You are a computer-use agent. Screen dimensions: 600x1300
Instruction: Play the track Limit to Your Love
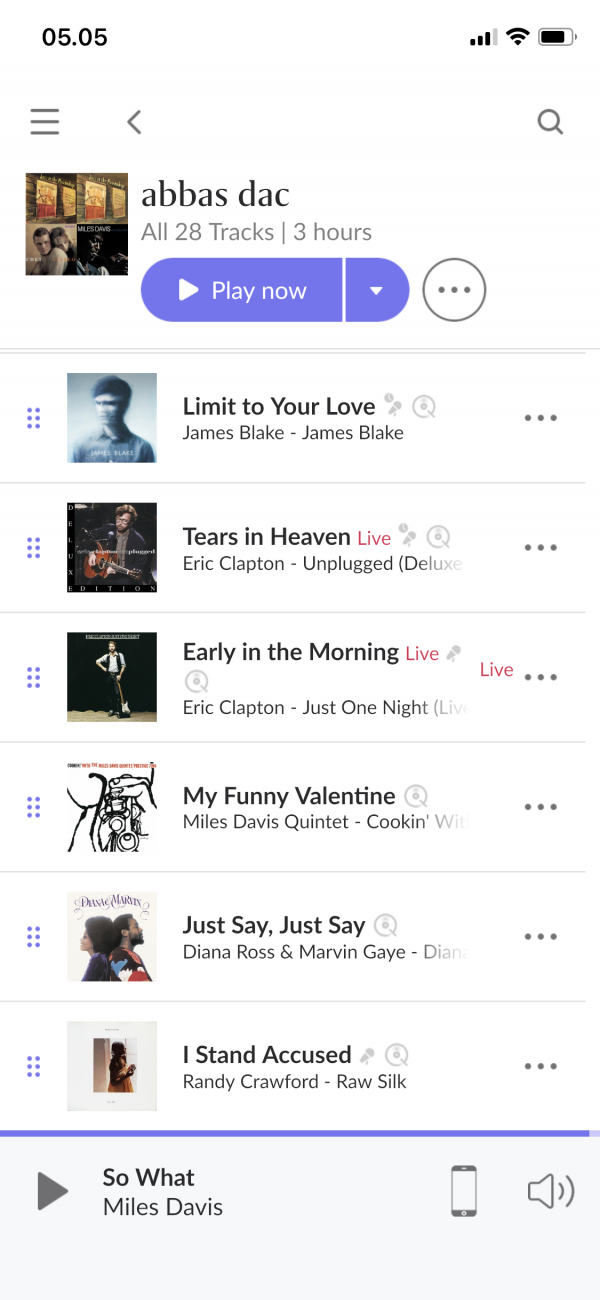pos(278,407)
